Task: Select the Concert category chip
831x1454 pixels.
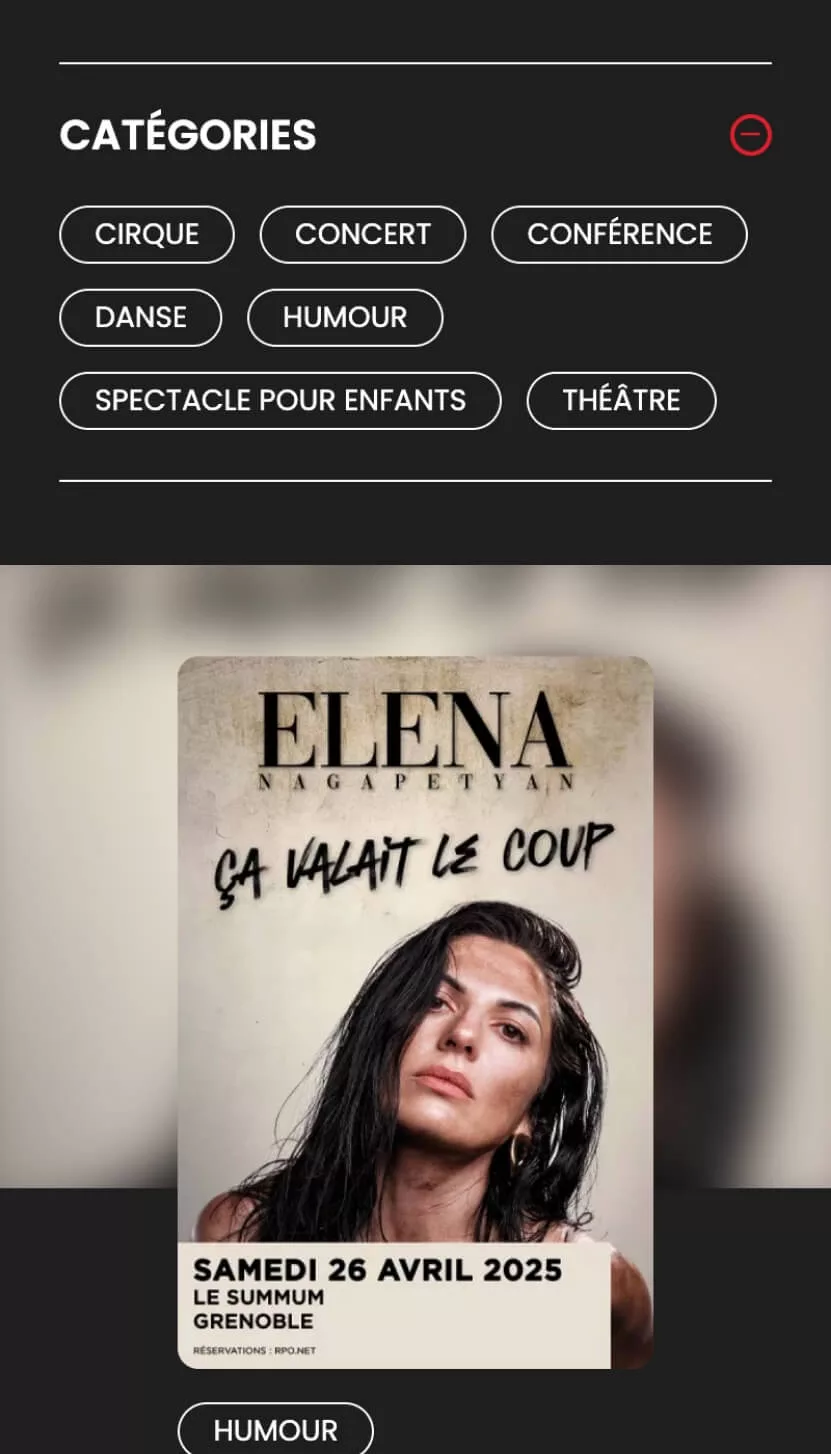Action: [362, 234]
